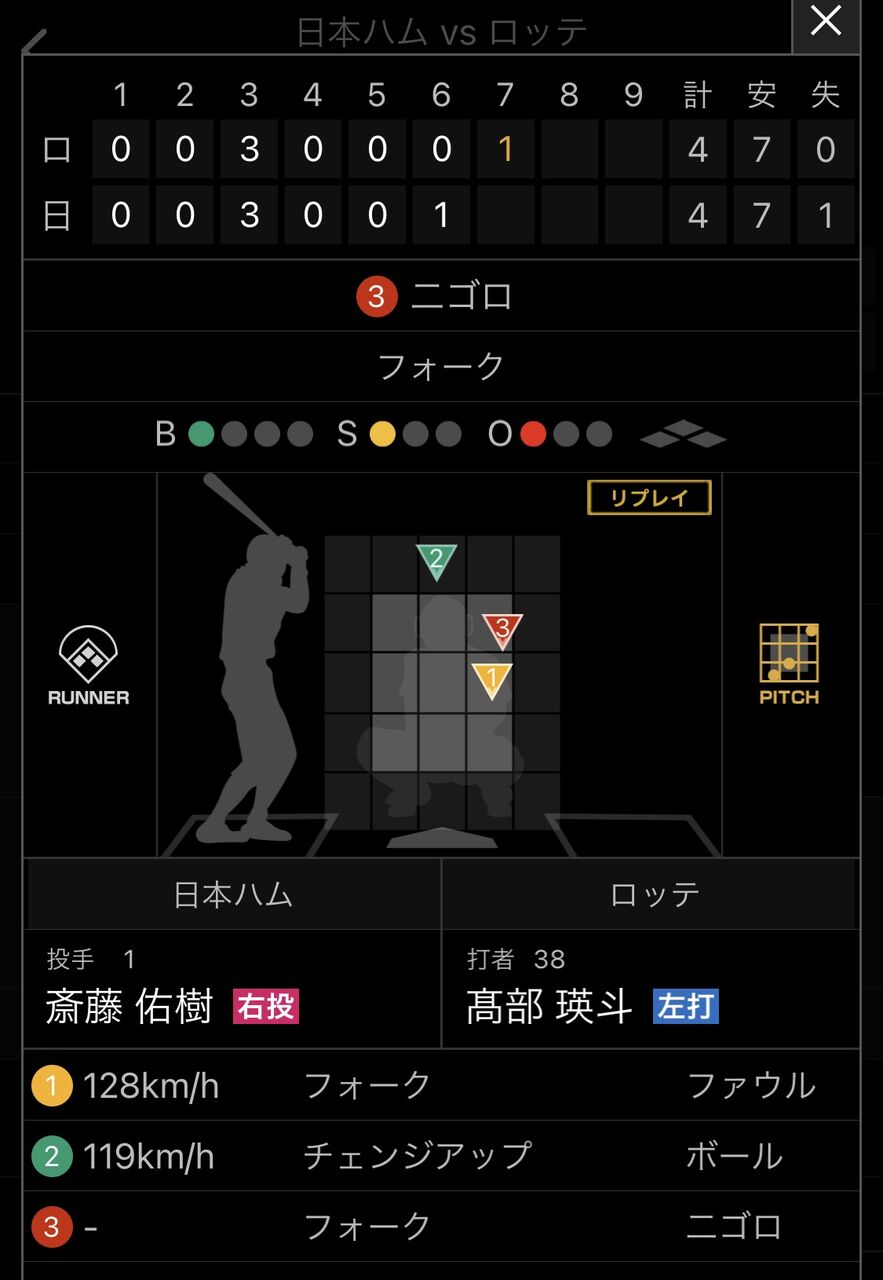Close the pitch detail overlay
883x1280 pixels.
[x=825, y=23]
